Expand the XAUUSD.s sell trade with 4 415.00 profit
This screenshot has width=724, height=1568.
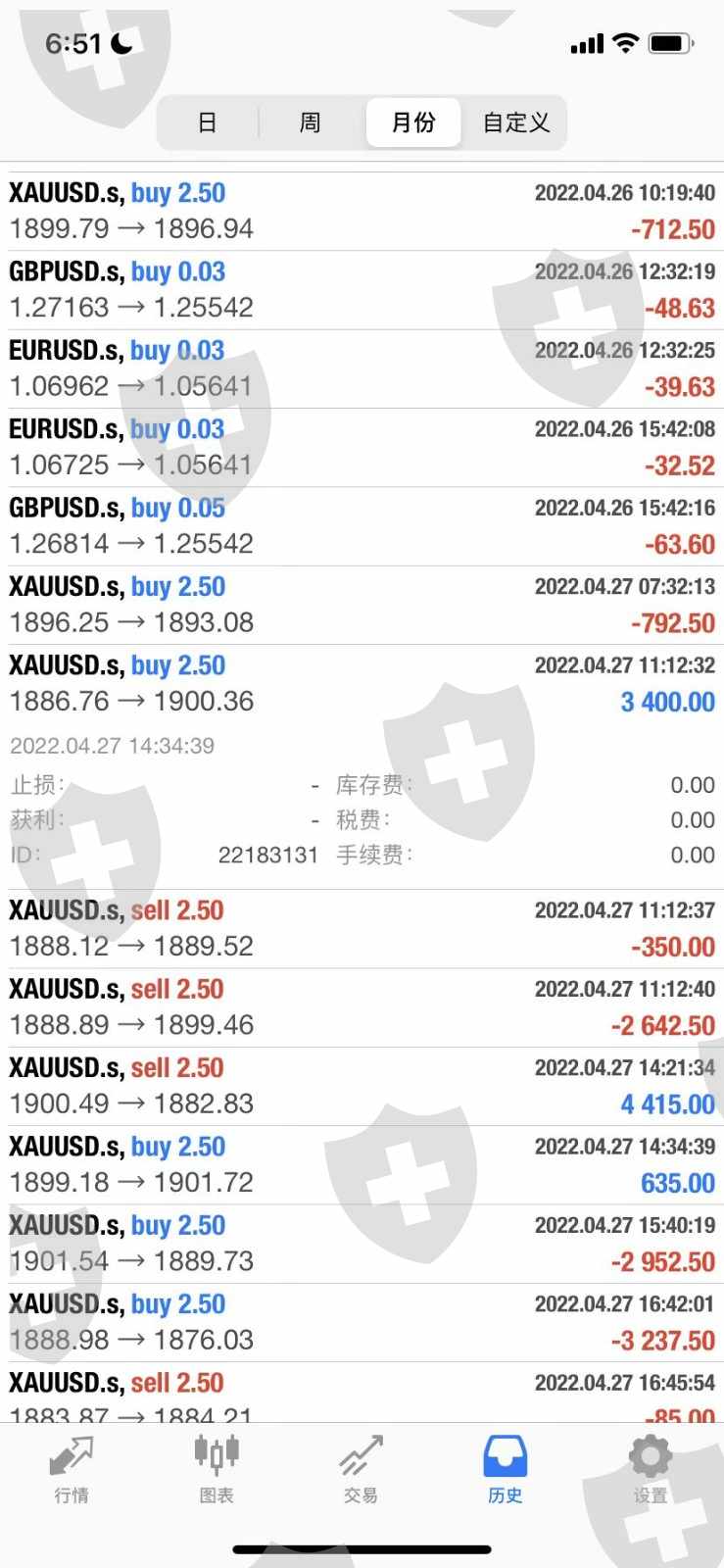tap(362, 1086)
